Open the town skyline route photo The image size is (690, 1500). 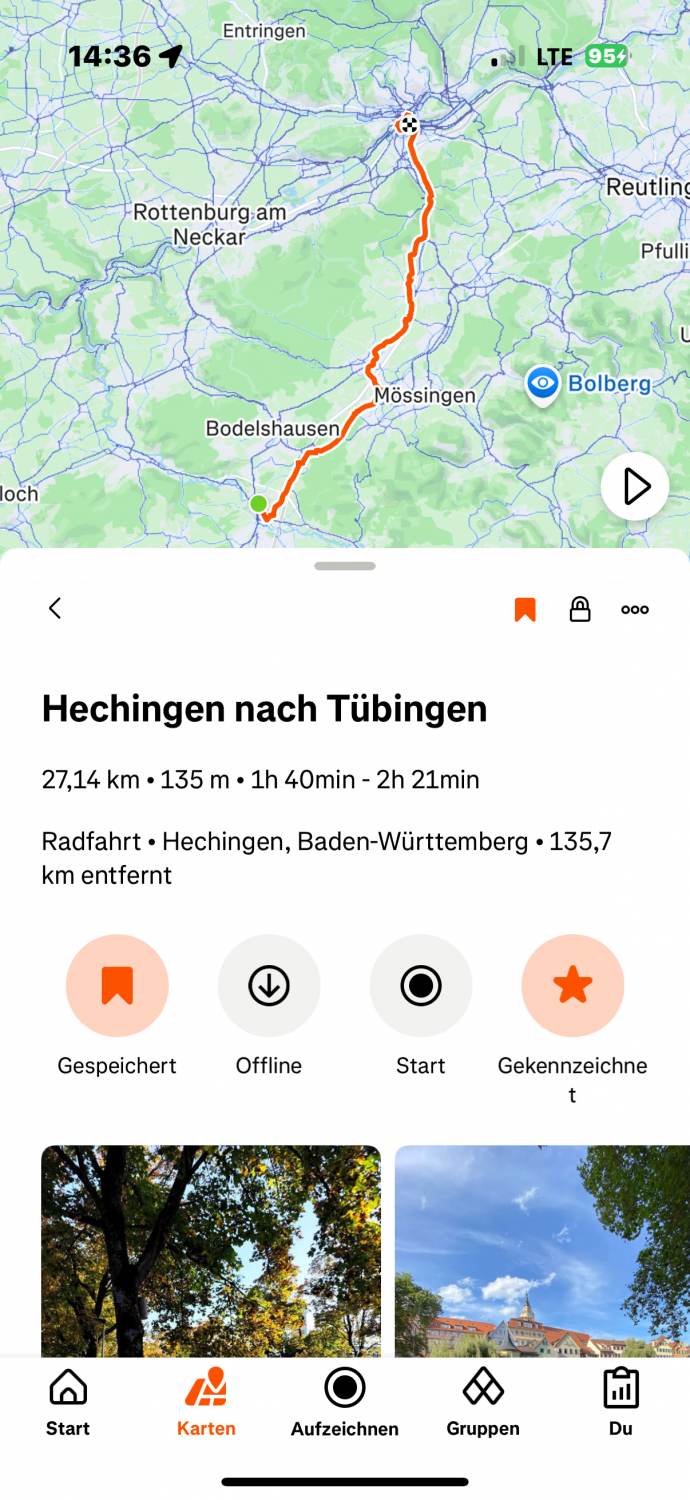tap(542, 1251)
